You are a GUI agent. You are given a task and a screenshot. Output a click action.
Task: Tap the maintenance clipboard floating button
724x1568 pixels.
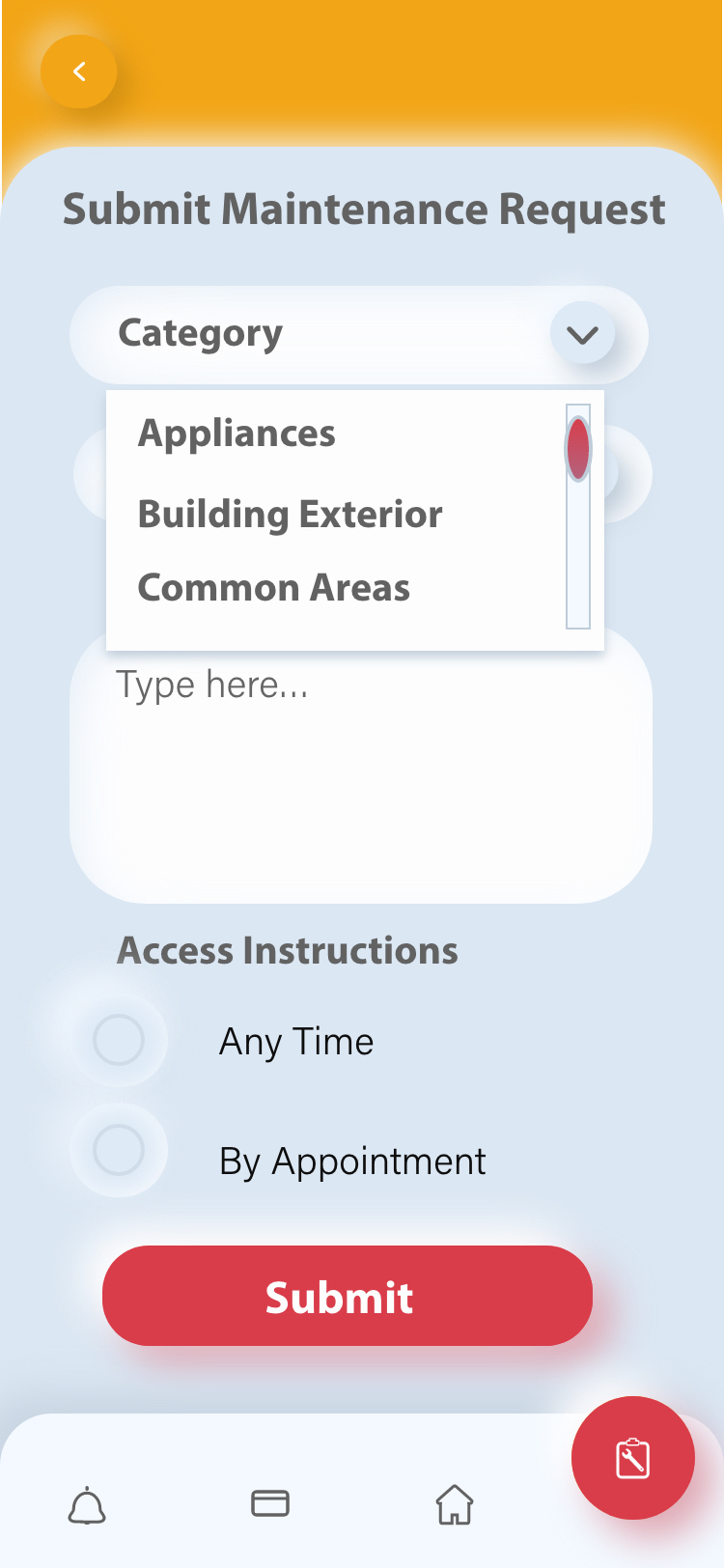(x=633, y=1458)
